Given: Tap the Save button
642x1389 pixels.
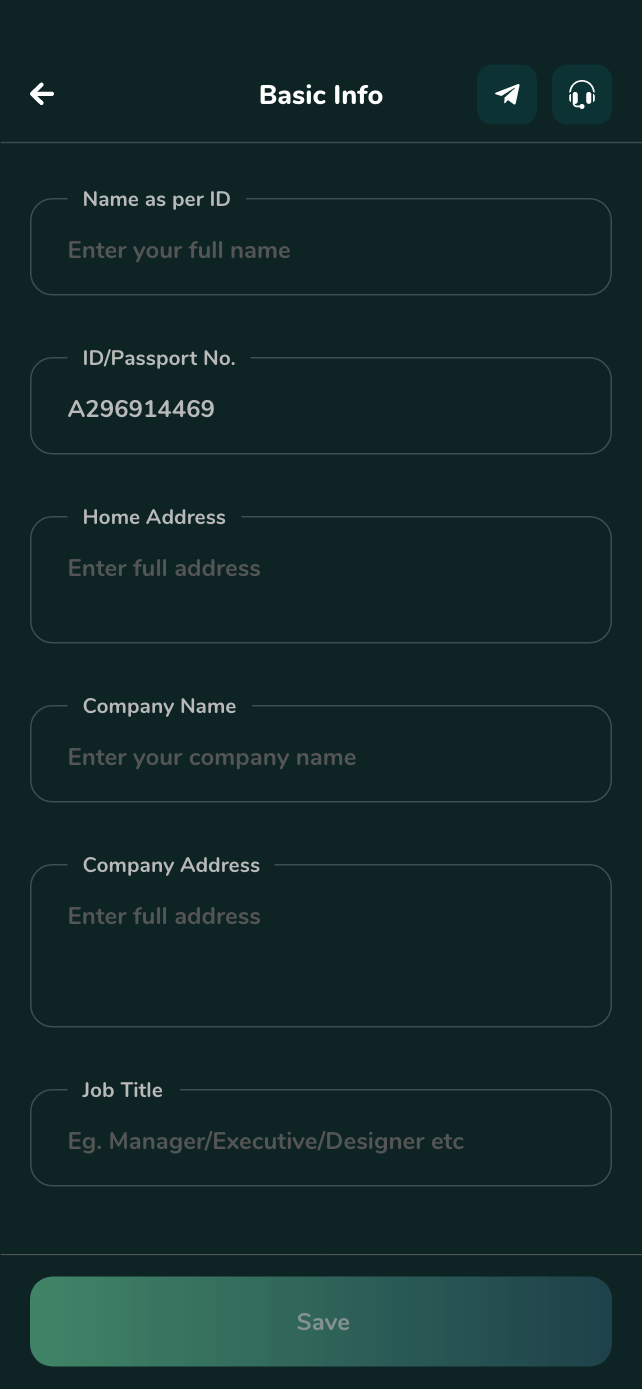Looking at the screenshot, I should 321,1322.
